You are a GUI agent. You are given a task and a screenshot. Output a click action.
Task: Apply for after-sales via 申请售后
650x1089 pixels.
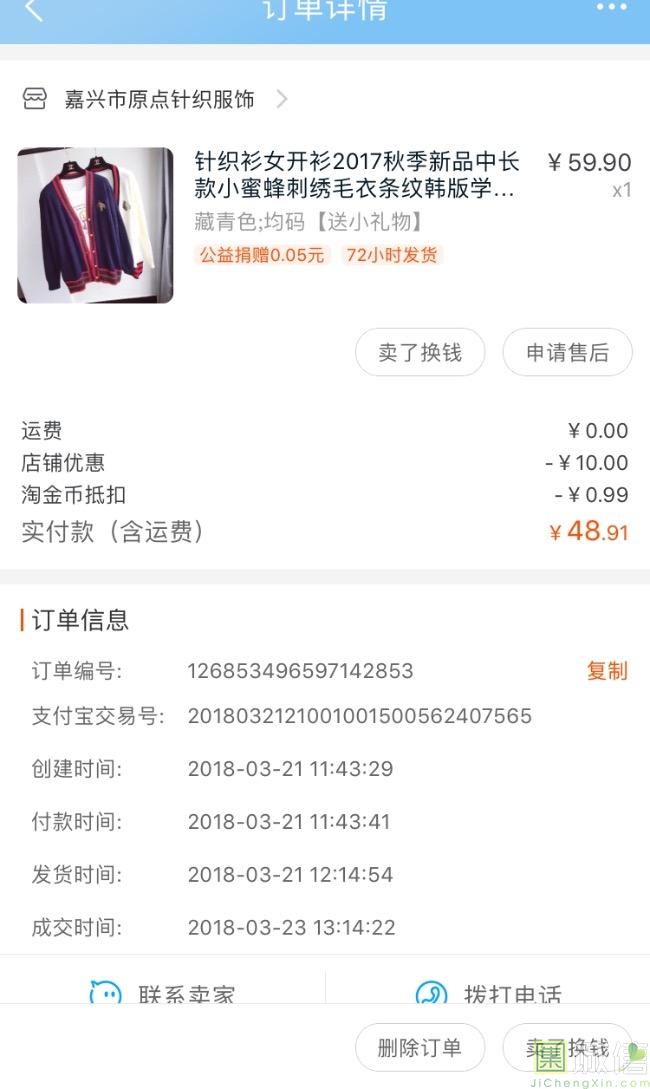(x=567, y=353)
